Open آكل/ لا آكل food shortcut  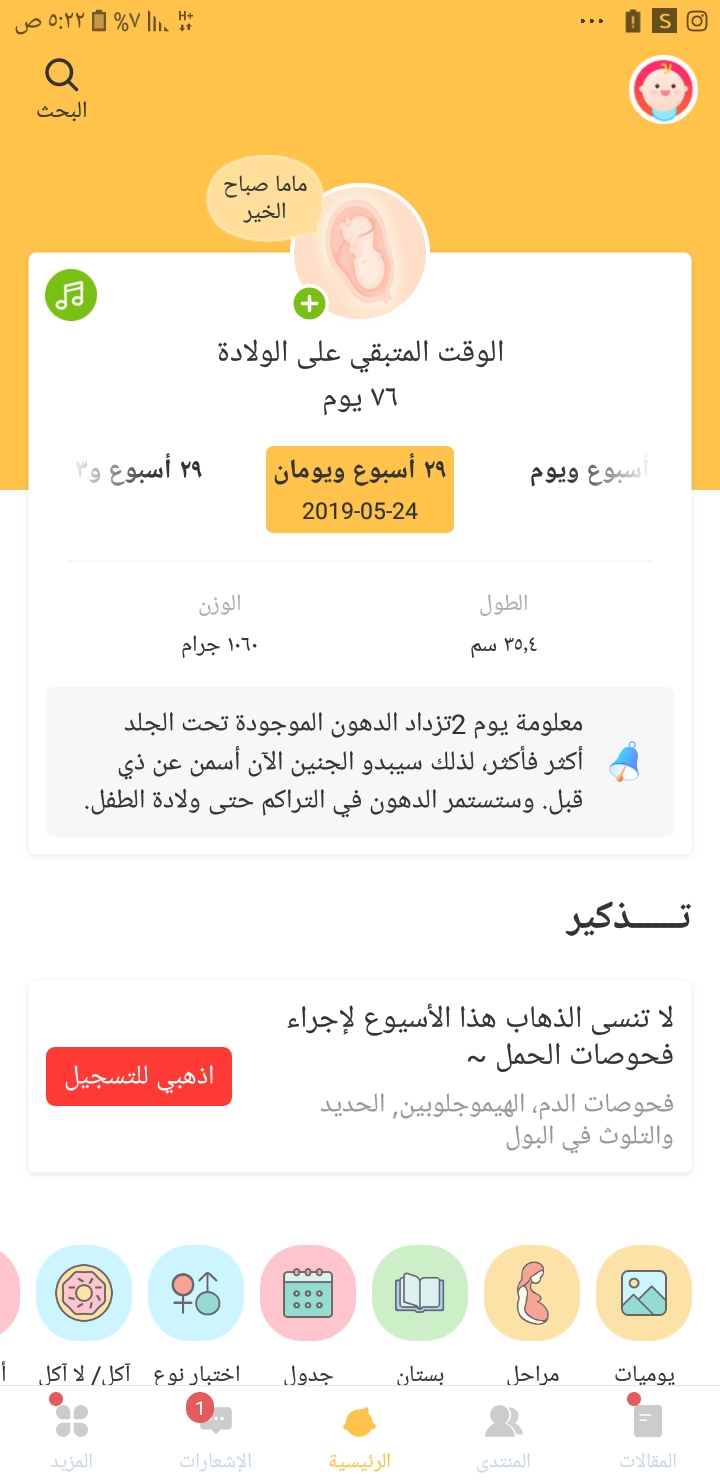84,1293
